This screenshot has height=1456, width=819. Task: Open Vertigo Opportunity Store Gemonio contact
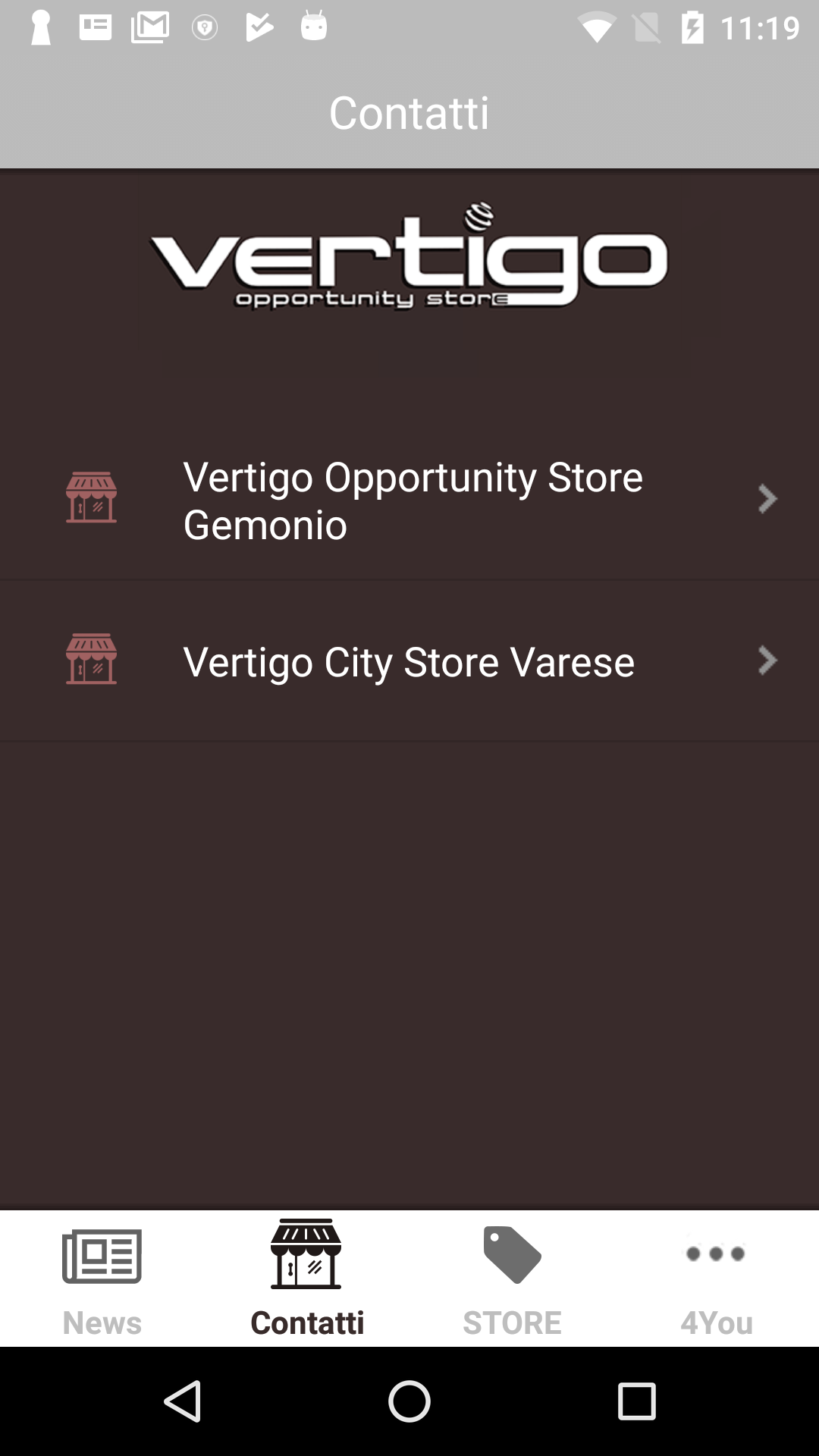(409, 499)
